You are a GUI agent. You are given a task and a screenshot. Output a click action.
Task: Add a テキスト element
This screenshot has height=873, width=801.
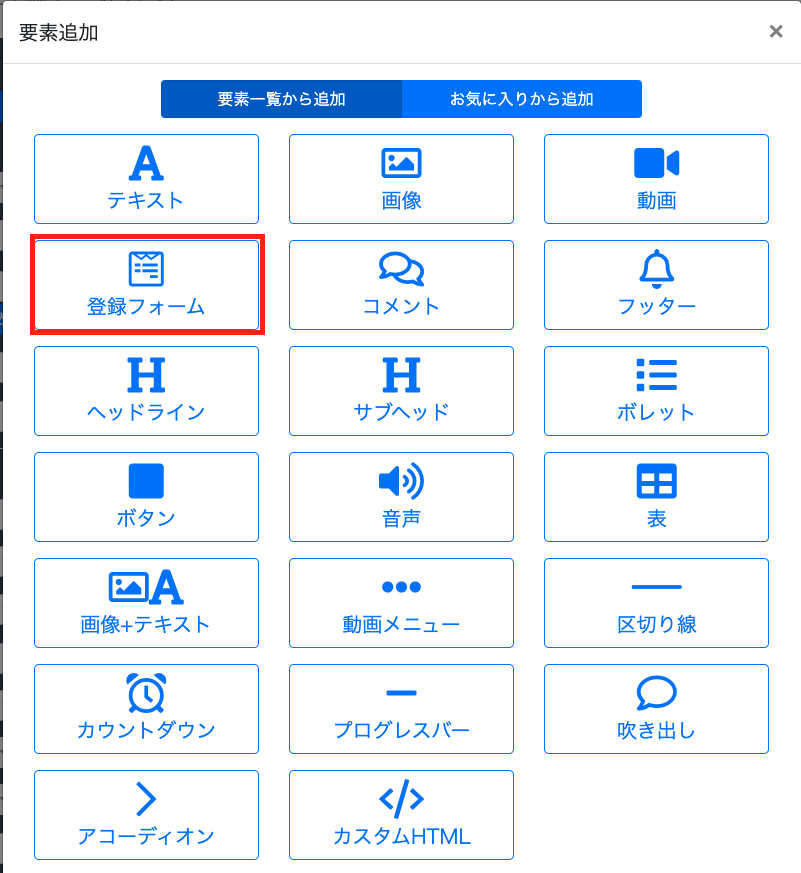(146, 179)
